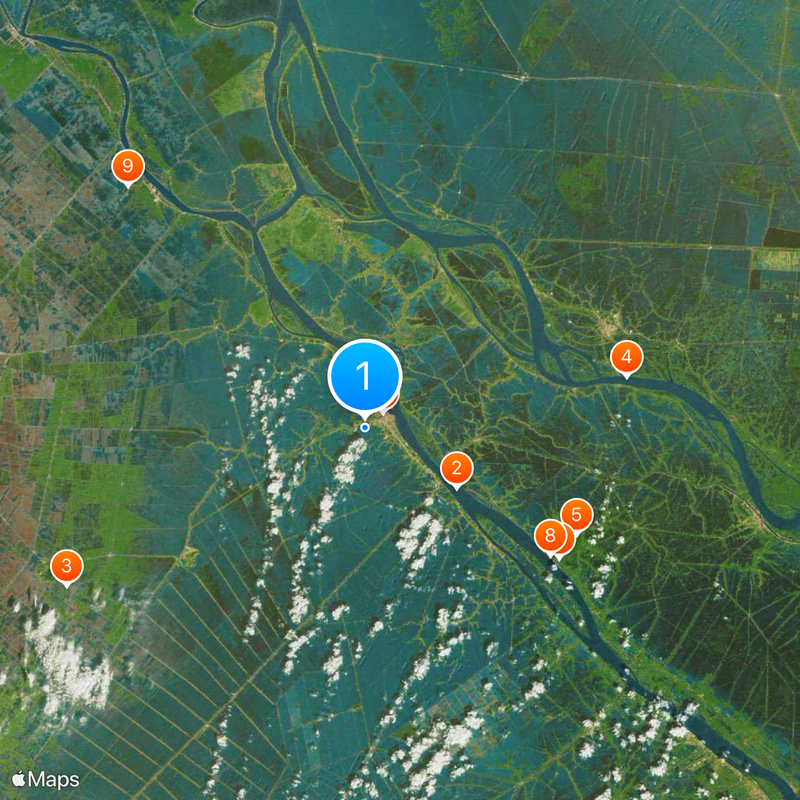Image resolution: width=800 pixels, height=800 pixels.
Task: Choose map pin number 5
Action: [x=577, y=514]
